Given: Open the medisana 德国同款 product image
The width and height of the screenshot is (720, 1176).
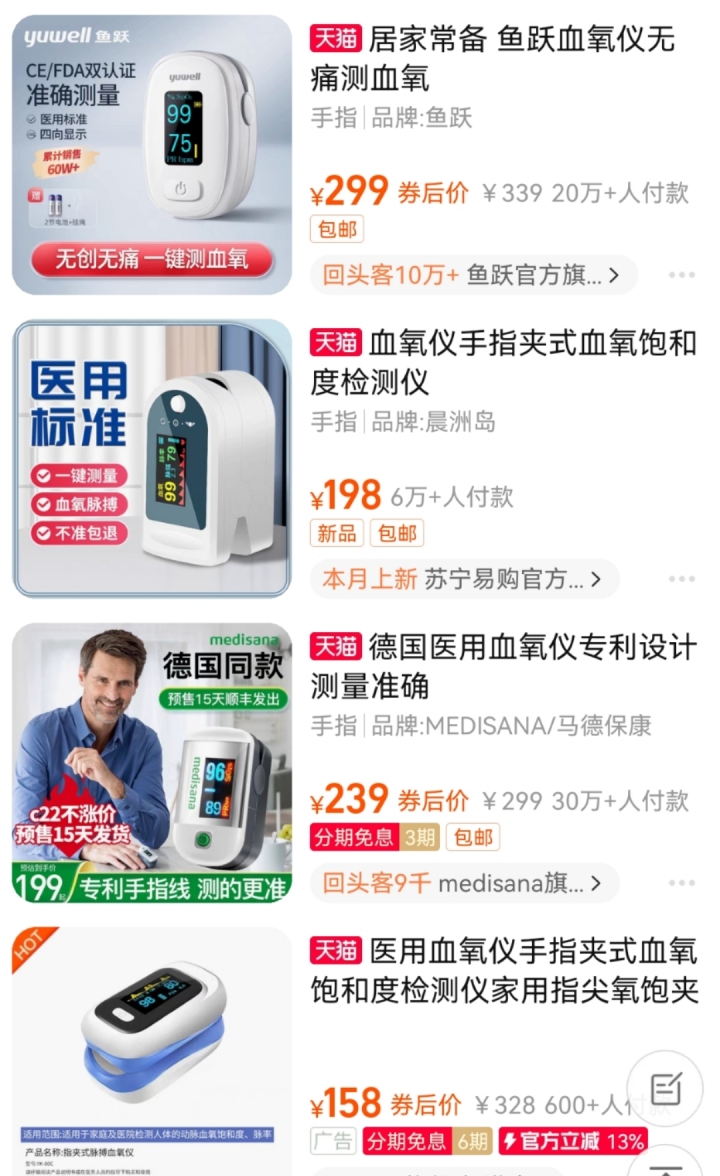Looking at the screenshot, I should [x=152, y=763].
